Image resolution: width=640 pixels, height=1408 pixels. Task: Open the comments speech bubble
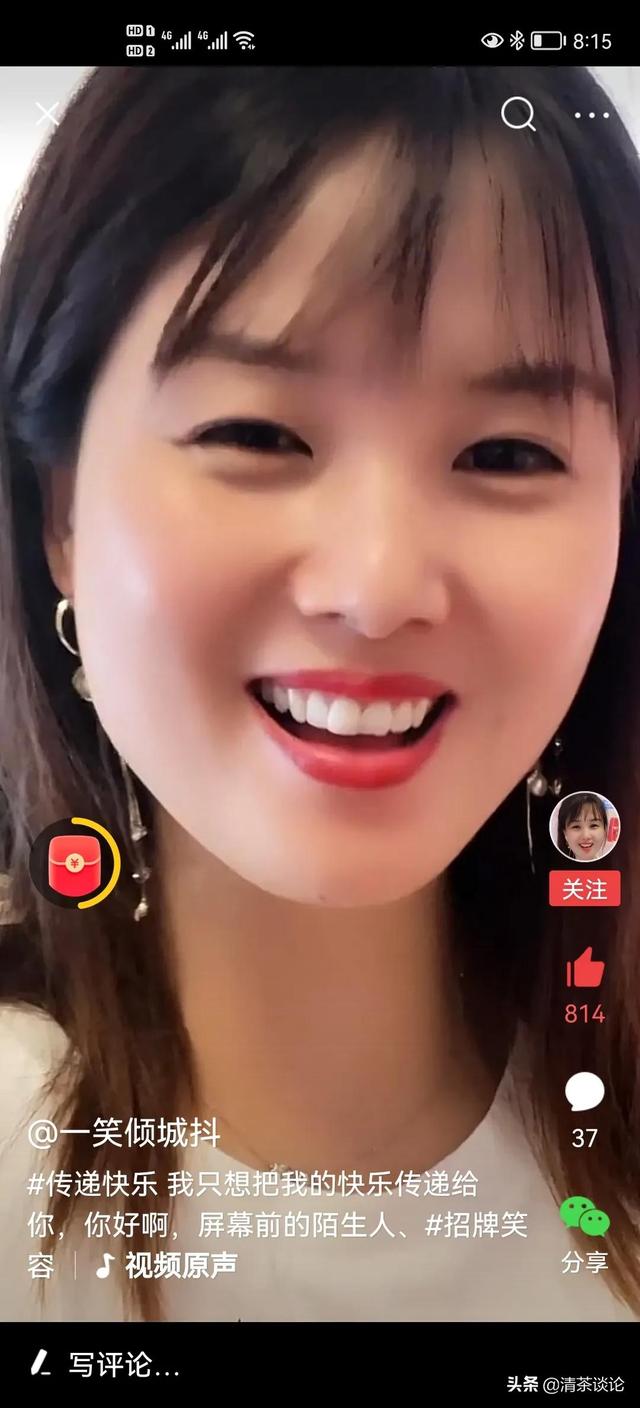click(x=585, y=1092)
